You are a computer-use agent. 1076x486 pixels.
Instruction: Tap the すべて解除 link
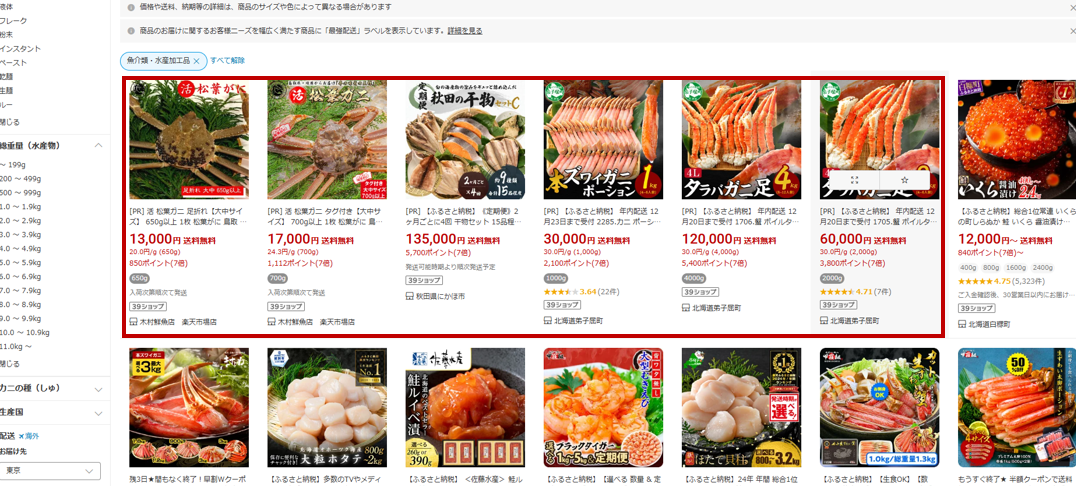pos(227,61)
